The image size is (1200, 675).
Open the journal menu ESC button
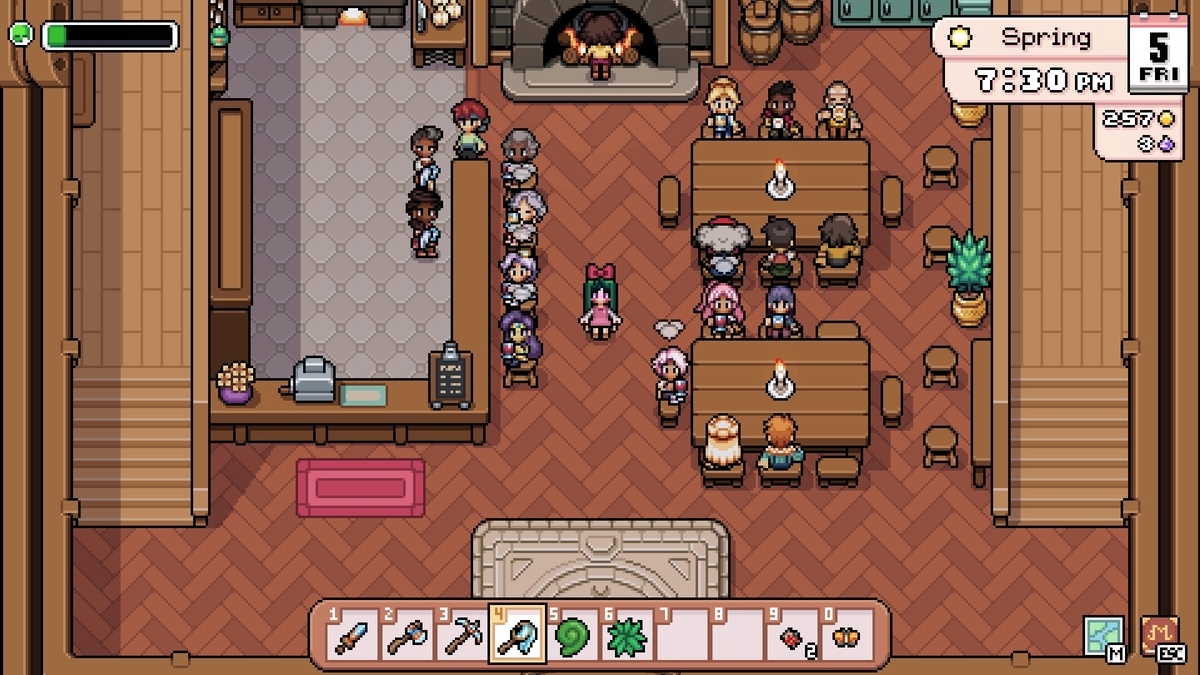[1160, 636]
